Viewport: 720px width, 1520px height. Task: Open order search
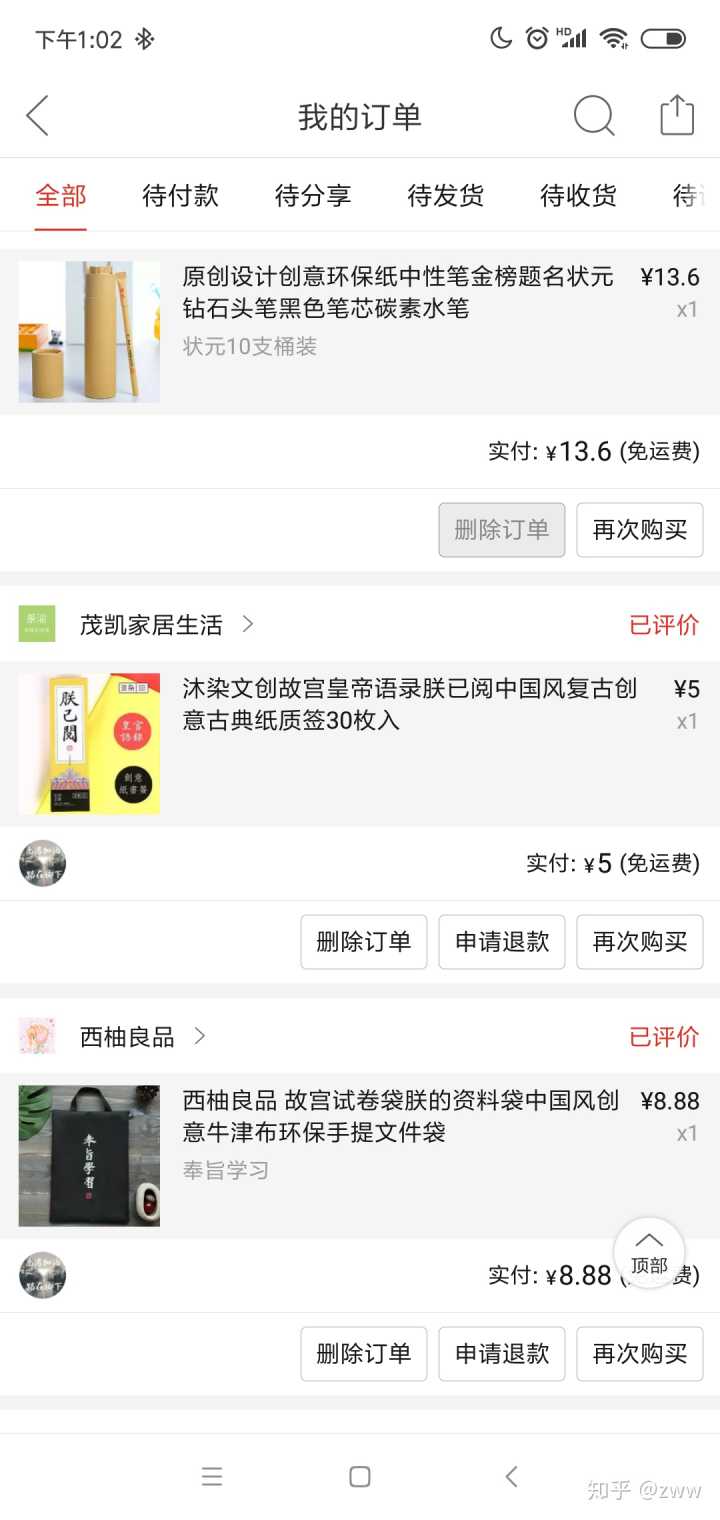593,116
